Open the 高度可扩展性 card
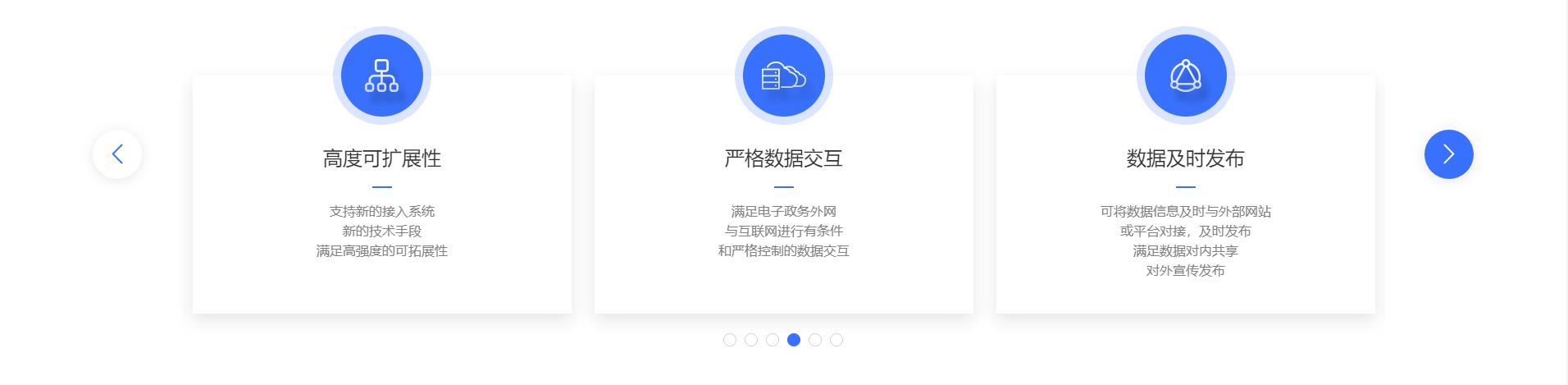This screenshot has height=385, width=1568. (x=381, y=158)
